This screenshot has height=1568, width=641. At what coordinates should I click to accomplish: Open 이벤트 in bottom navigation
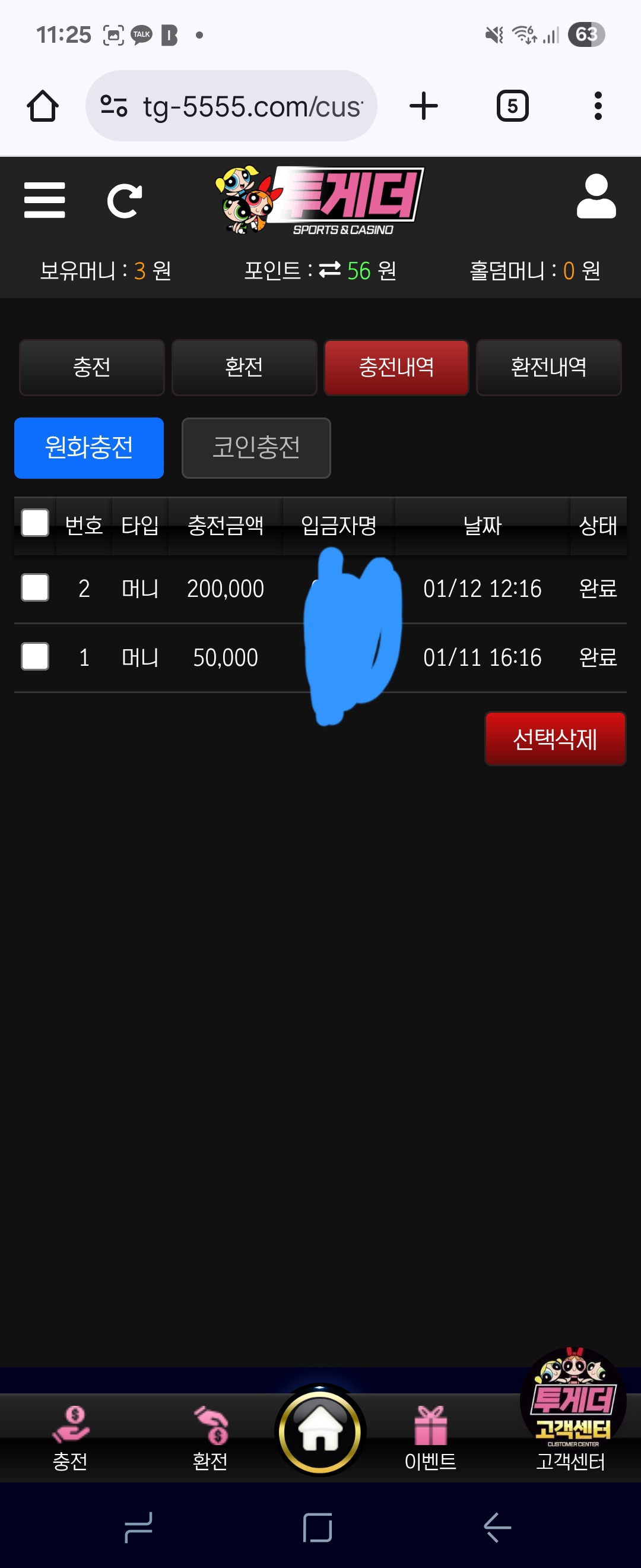tap(430, 1434)
